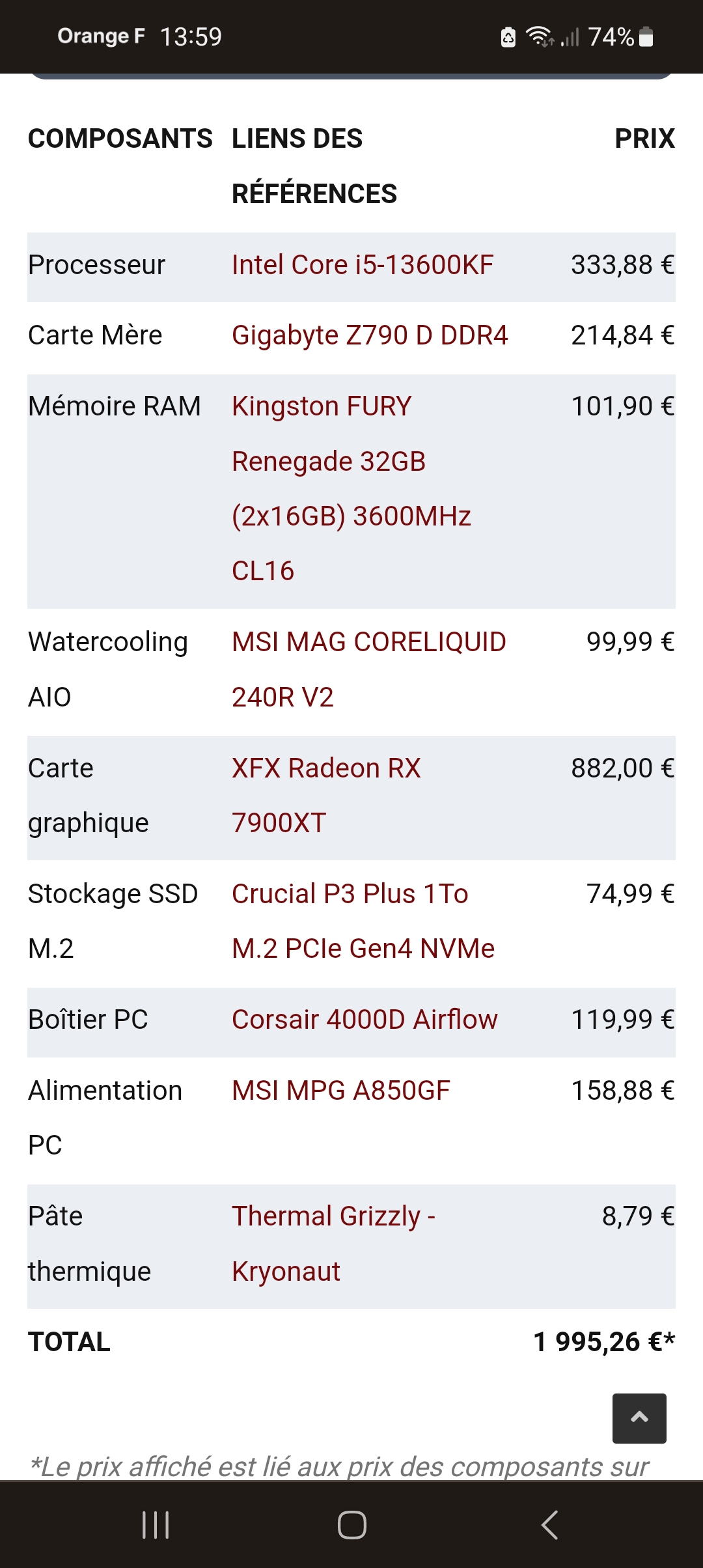
Task: Open the Kingston FURY Renegade 32GB link
Action: [x=351, y=488]
